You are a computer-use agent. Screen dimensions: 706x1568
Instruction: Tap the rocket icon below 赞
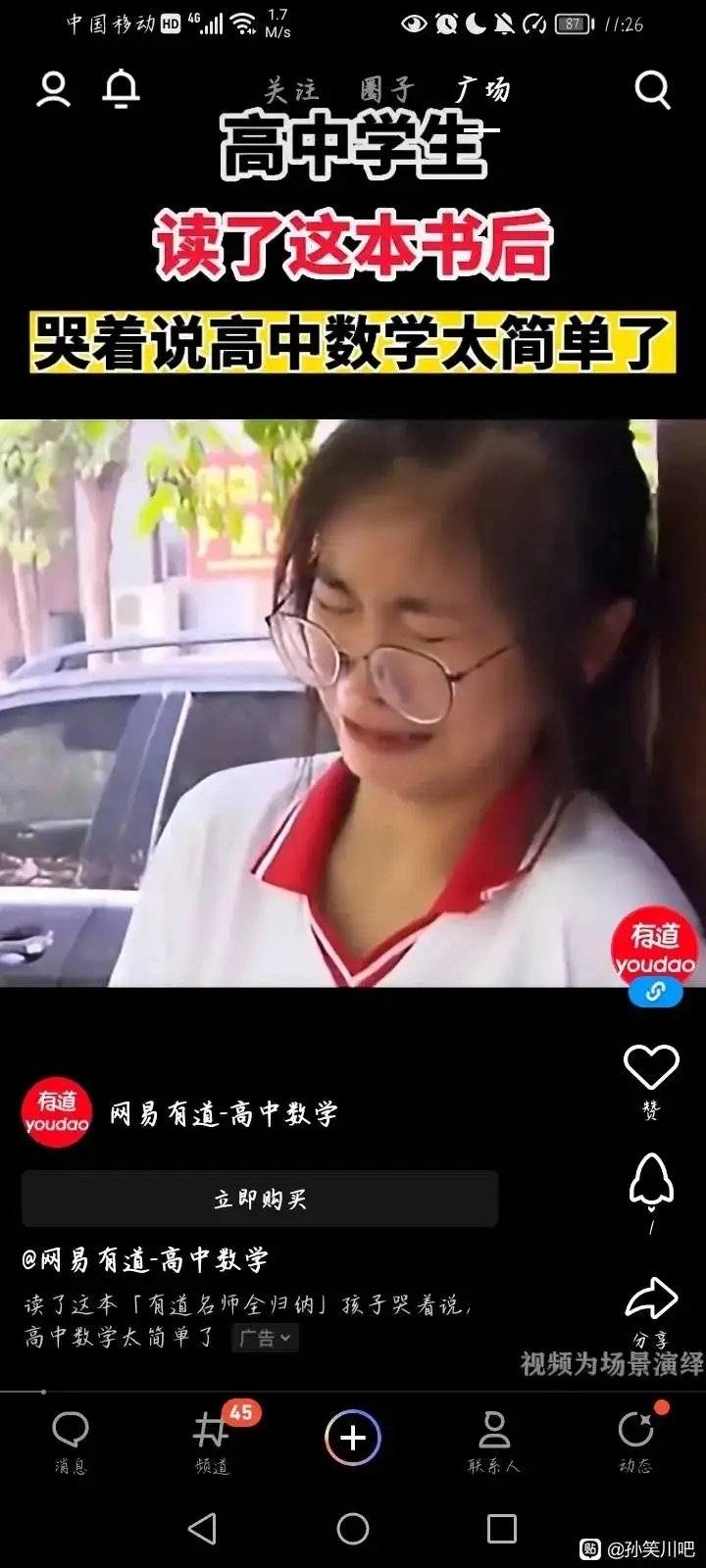point(651,1181)
